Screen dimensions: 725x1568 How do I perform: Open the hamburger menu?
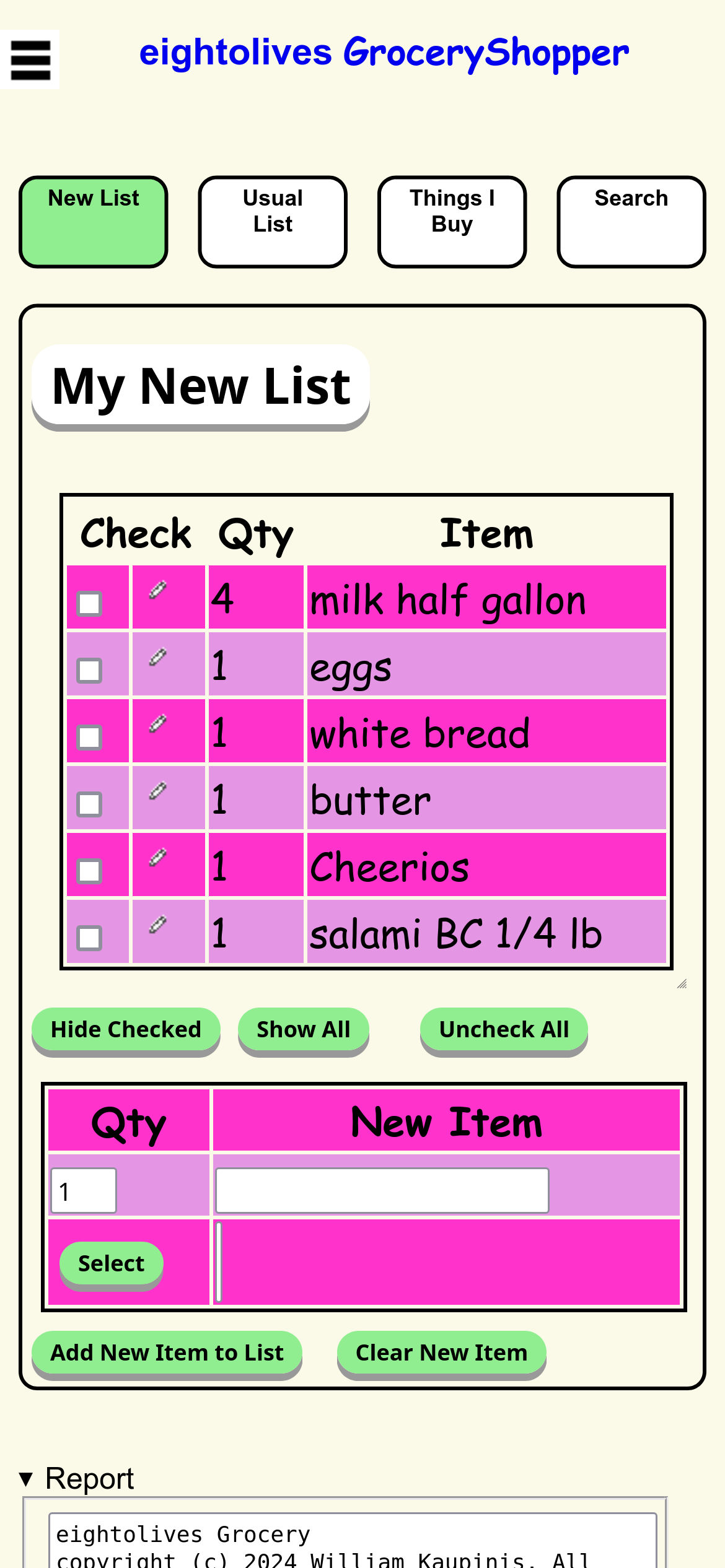tap(30, 59)
